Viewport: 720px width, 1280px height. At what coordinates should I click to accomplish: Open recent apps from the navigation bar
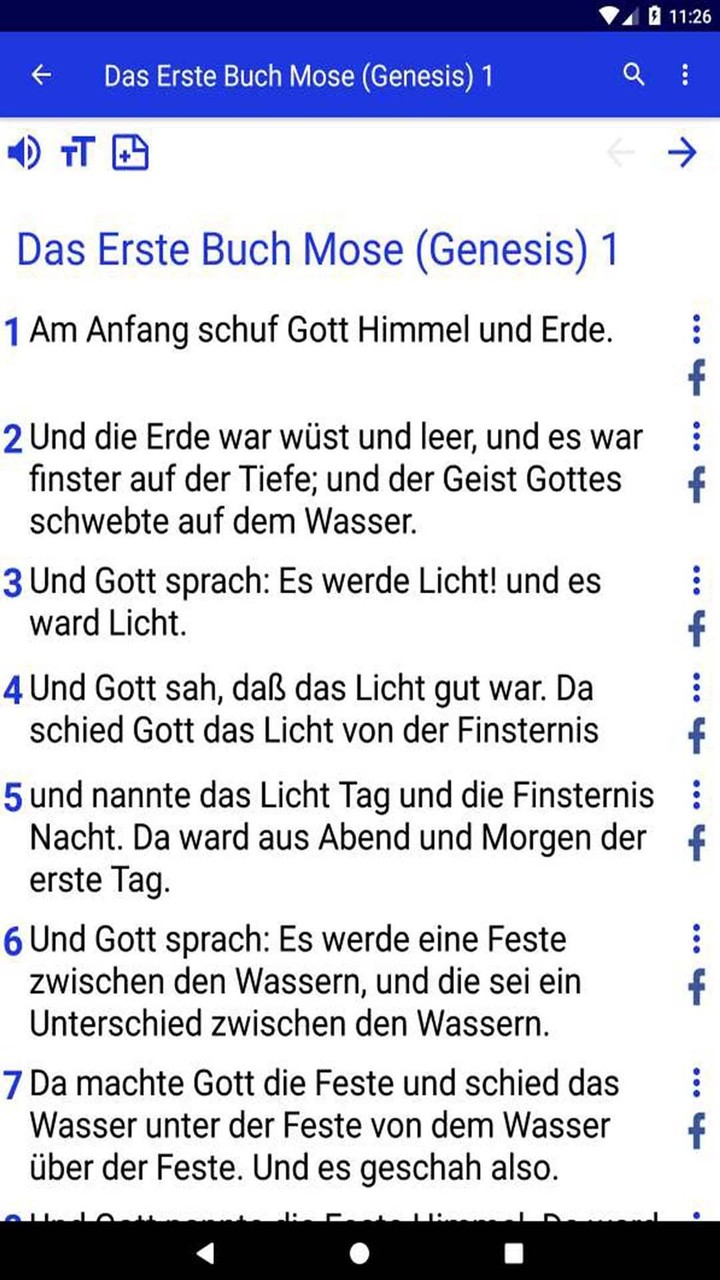point(512,1253)
